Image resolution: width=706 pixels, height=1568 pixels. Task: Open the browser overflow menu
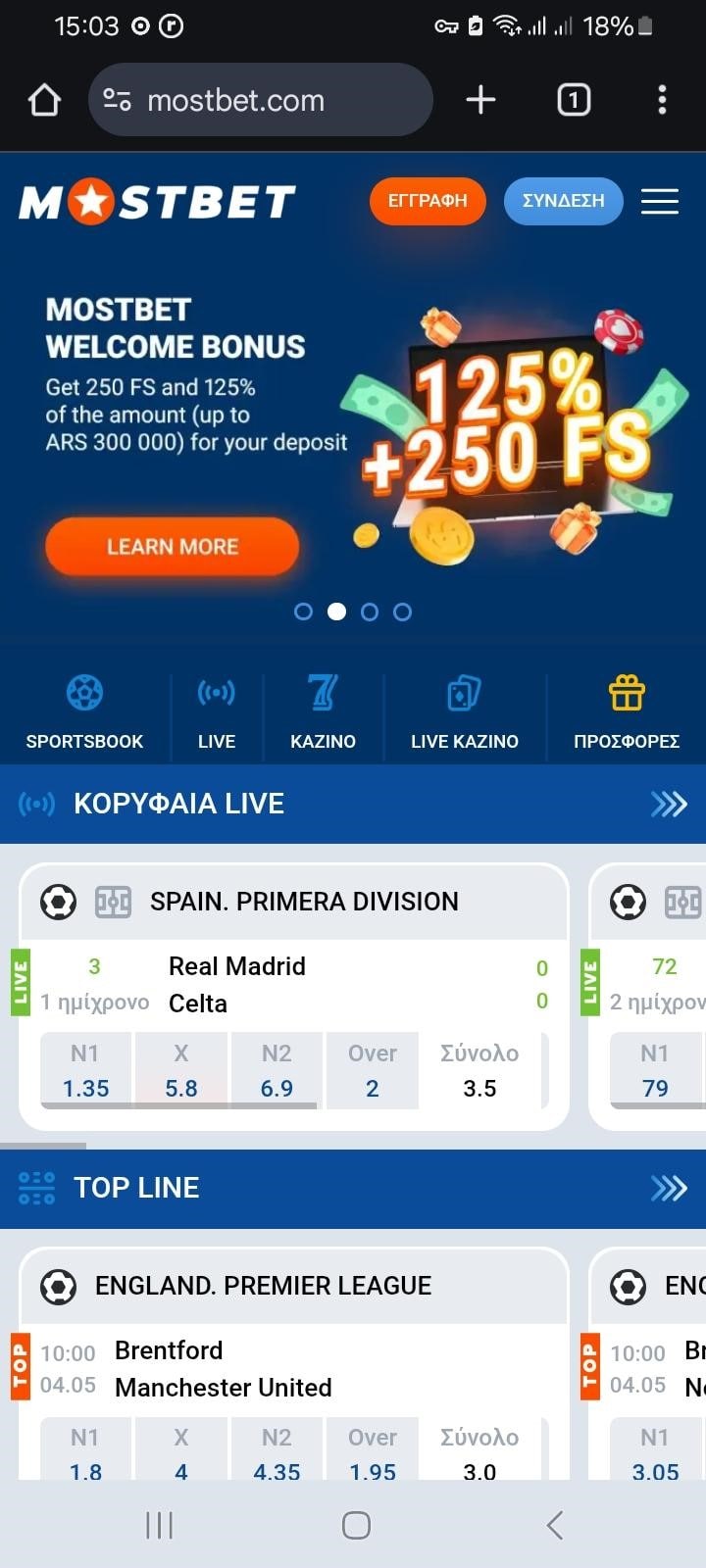(662, 100)
